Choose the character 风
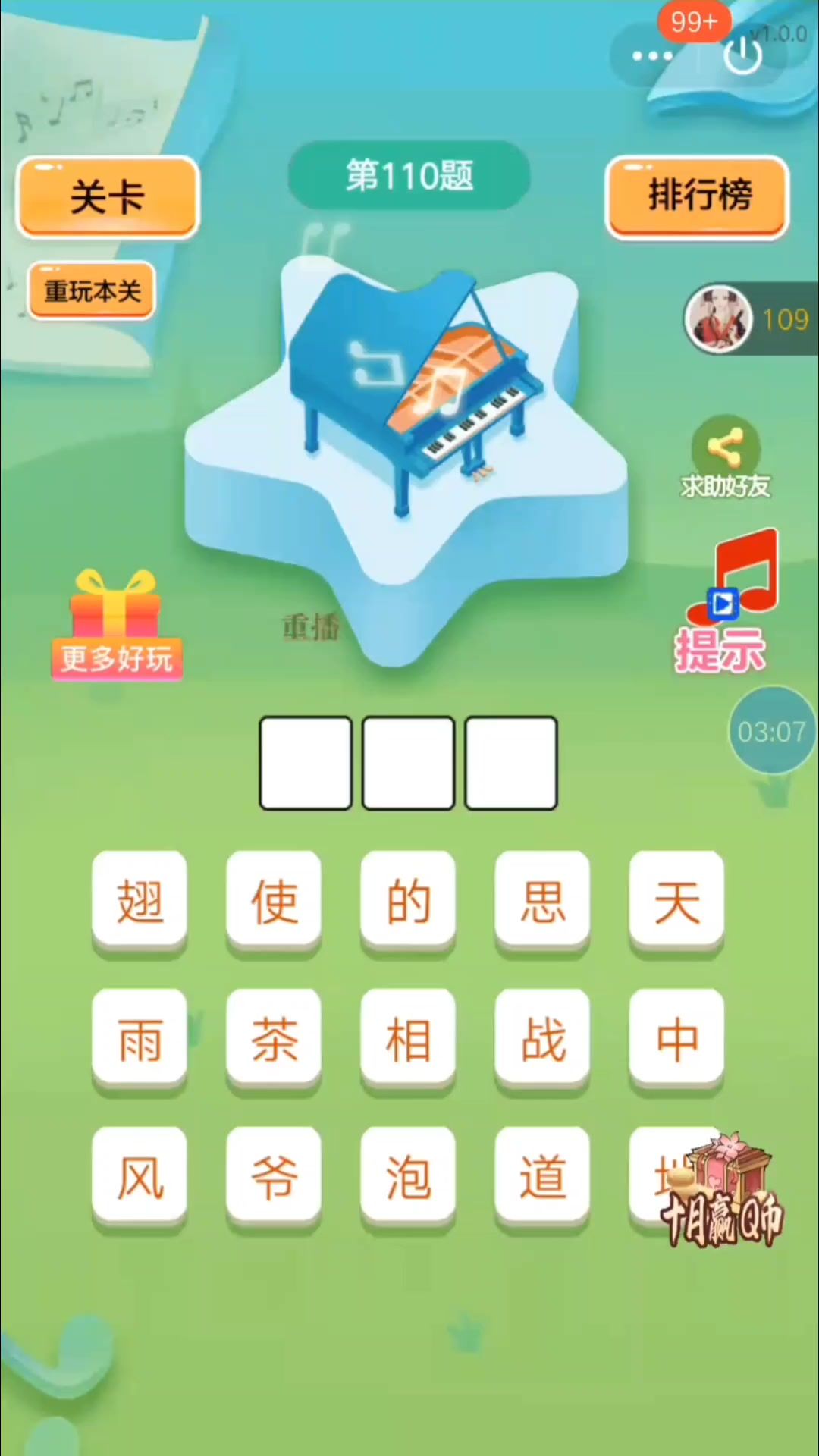The image size is (819, 1456). 140,1177
